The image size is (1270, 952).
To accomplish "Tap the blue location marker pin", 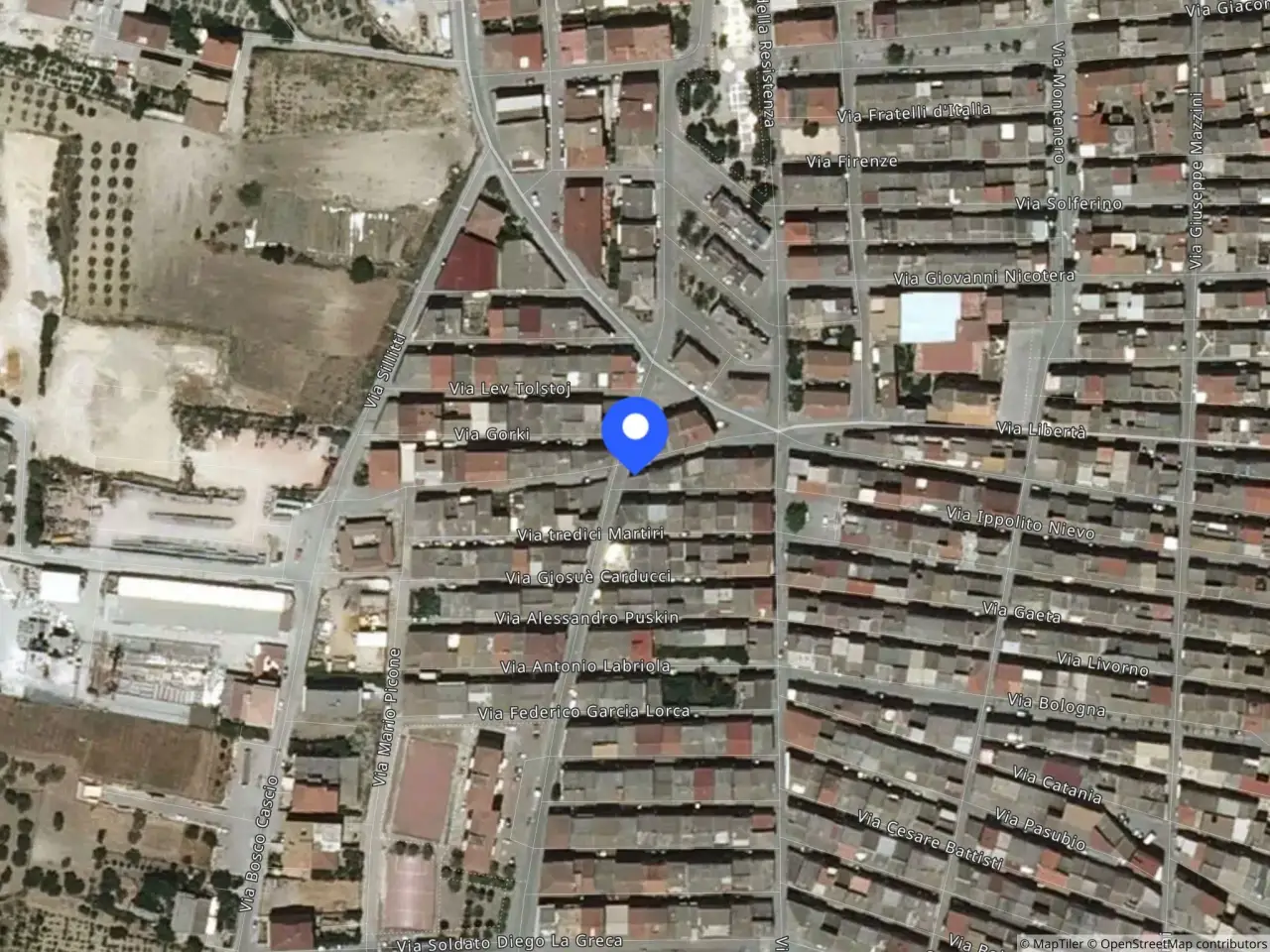I will point(635,429).
